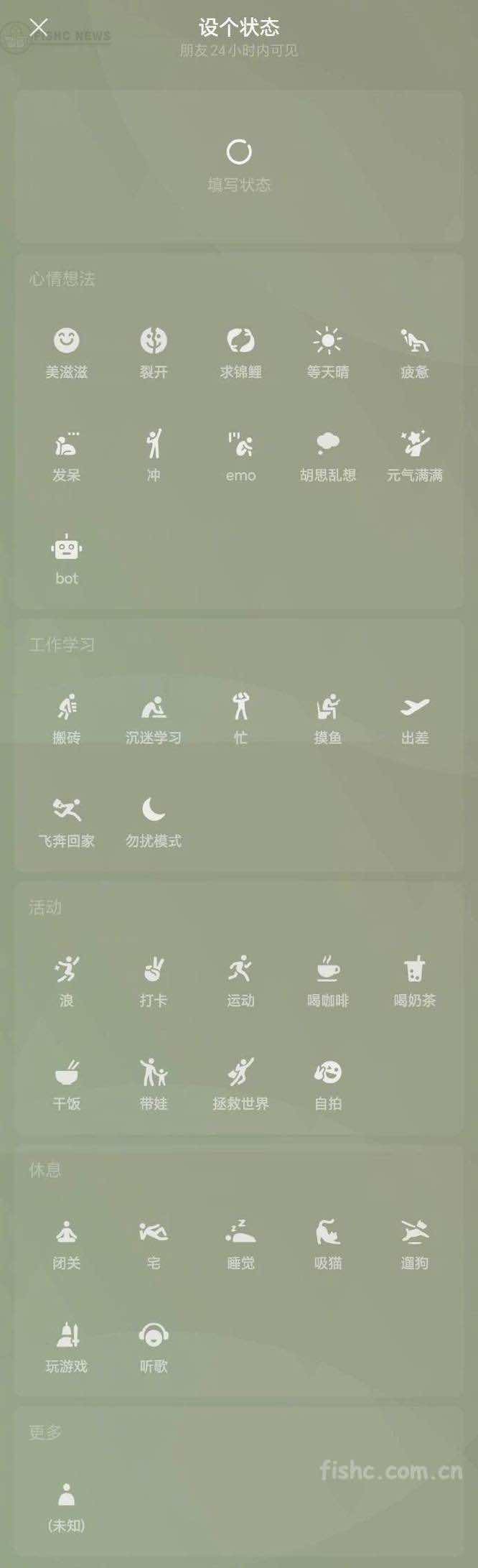This screenshot has width=478, height=1568.
Task: Choose the 拯救世界 status
Action: click(240, 1084)
